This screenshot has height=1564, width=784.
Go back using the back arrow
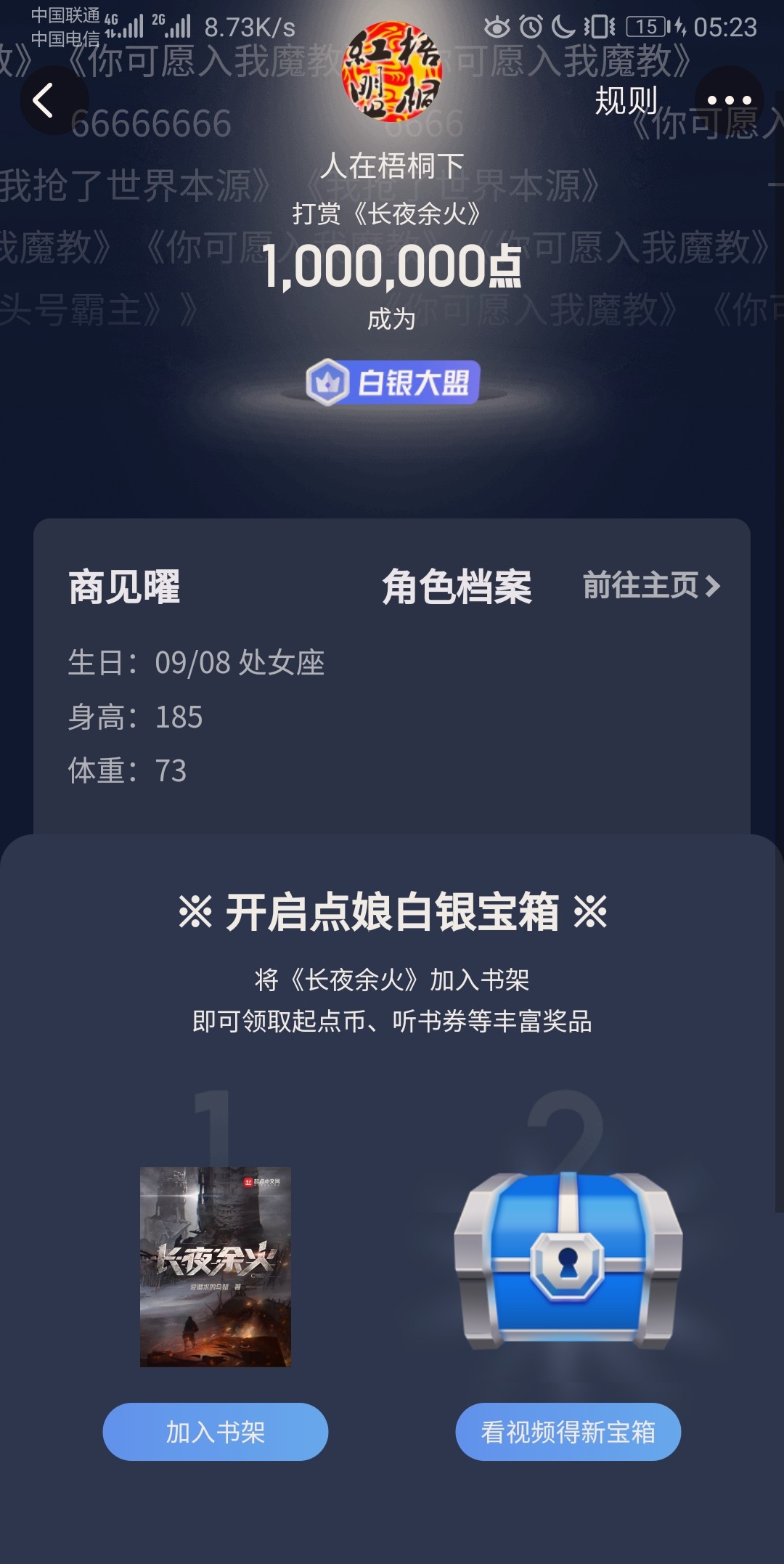(45, 100)
